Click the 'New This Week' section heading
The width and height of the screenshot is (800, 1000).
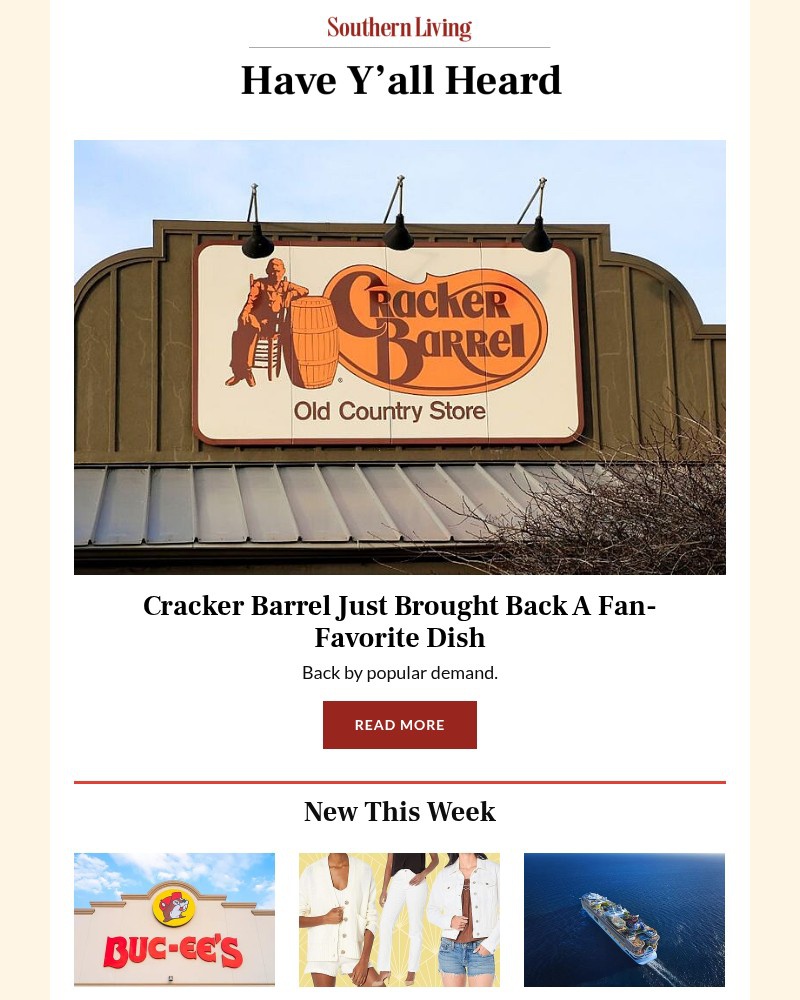click(399, 811)
